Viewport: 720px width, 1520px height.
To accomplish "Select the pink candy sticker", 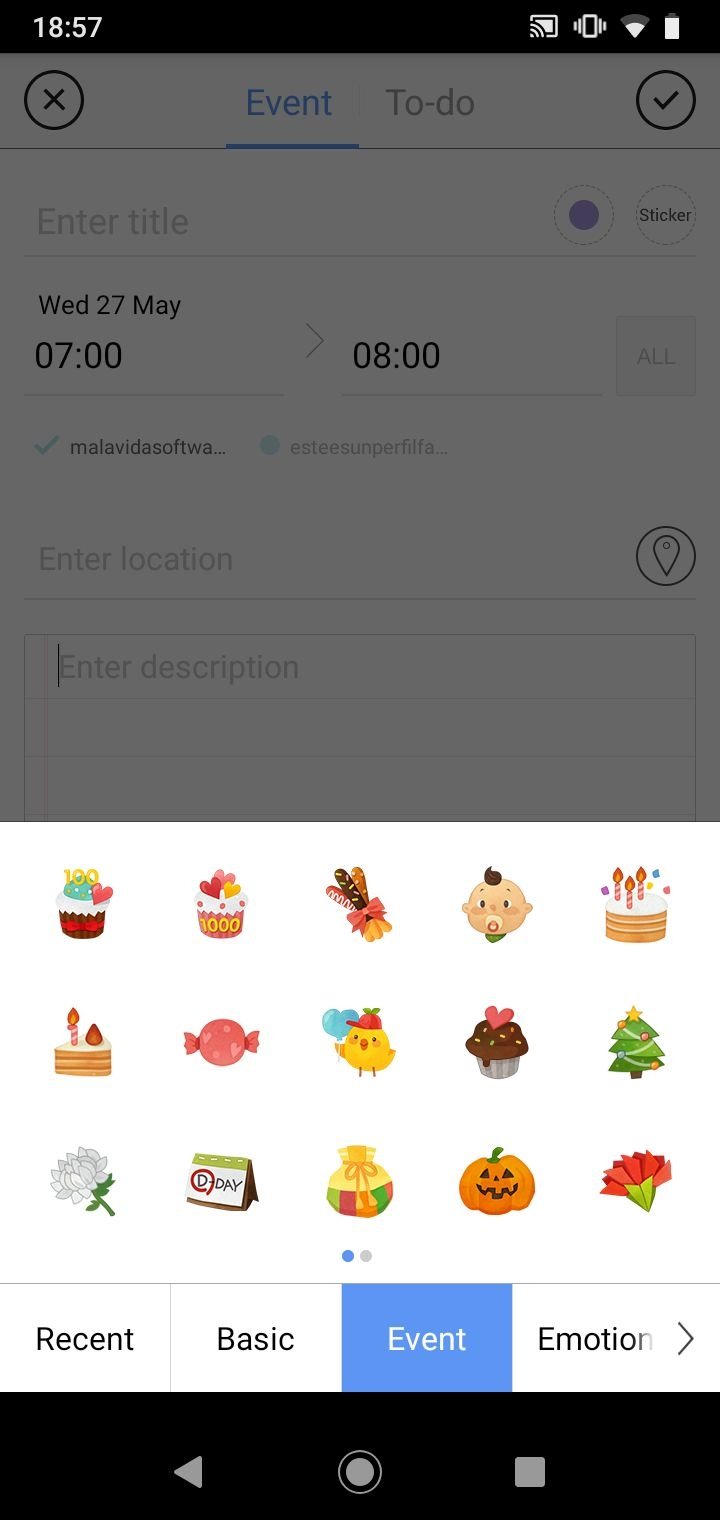I will coord(221,1042).
